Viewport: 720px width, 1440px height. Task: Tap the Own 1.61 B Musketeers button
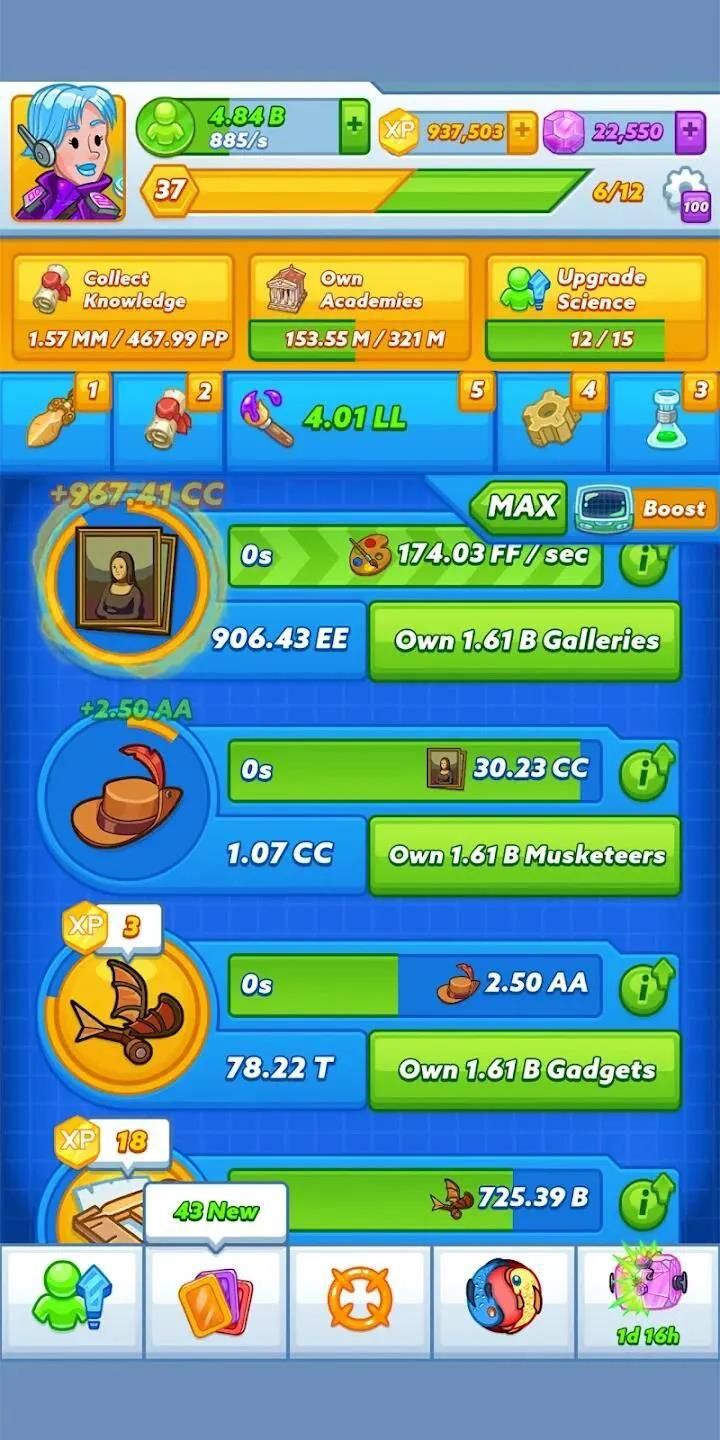point(525,855)
